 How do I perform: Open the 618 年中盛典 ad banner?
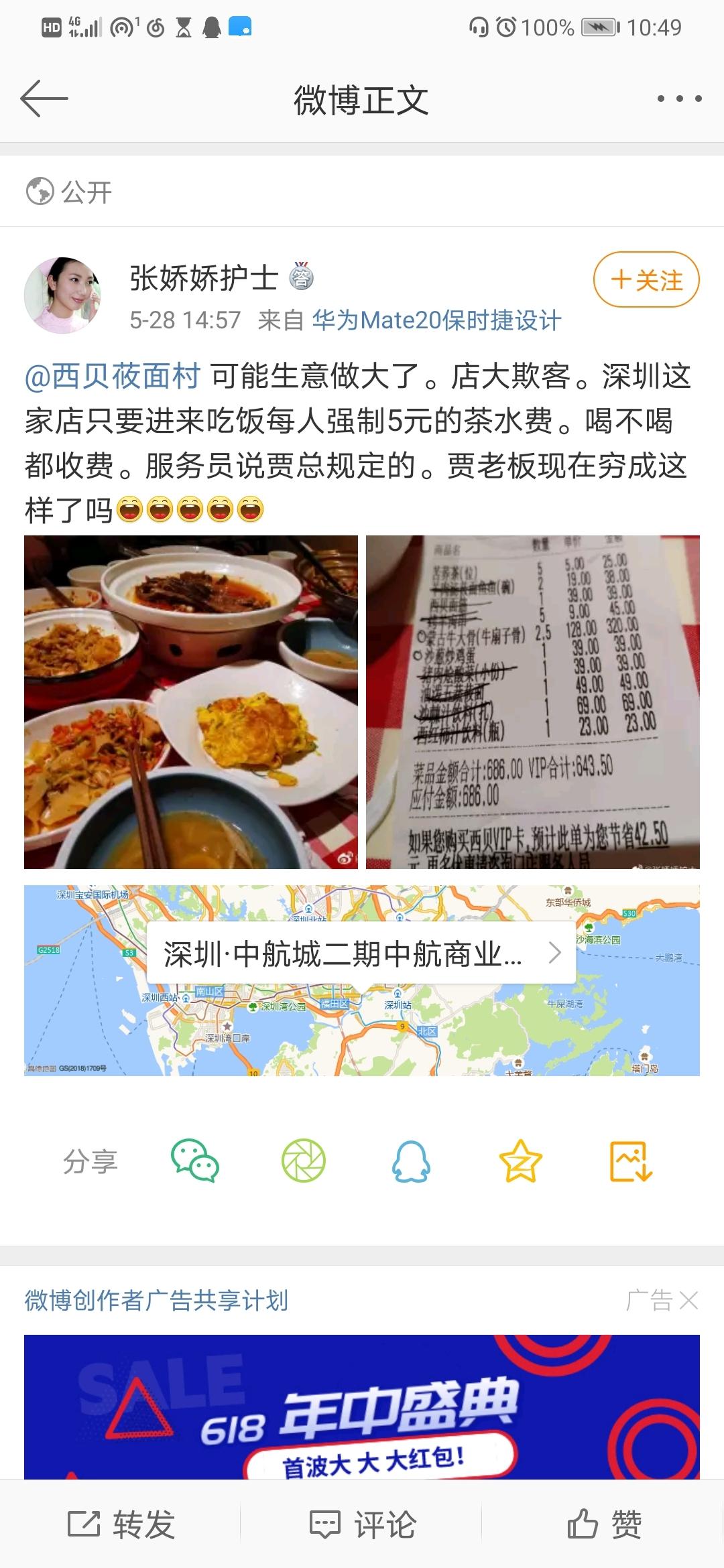point(362,1407)
